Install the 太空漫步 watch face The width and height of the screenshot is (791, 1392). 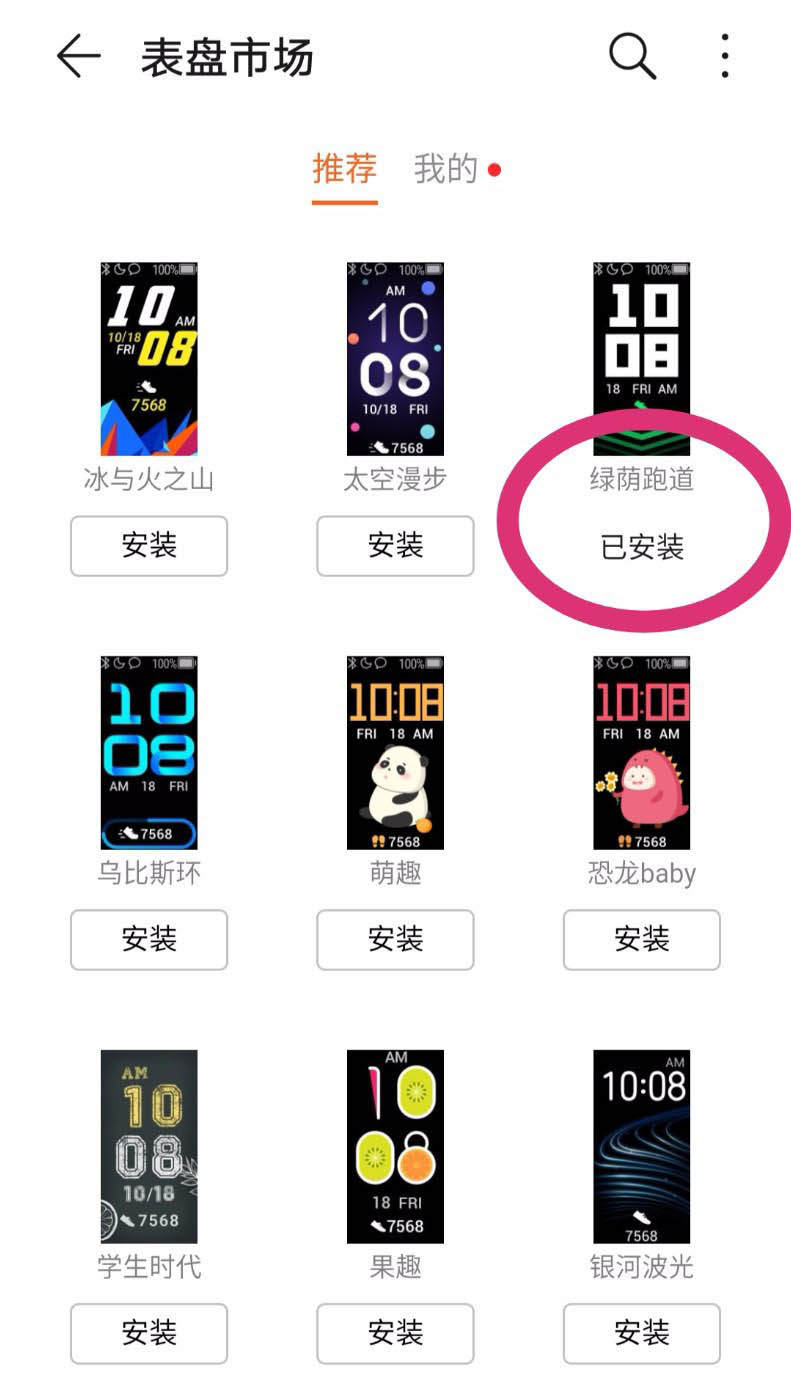395,546
